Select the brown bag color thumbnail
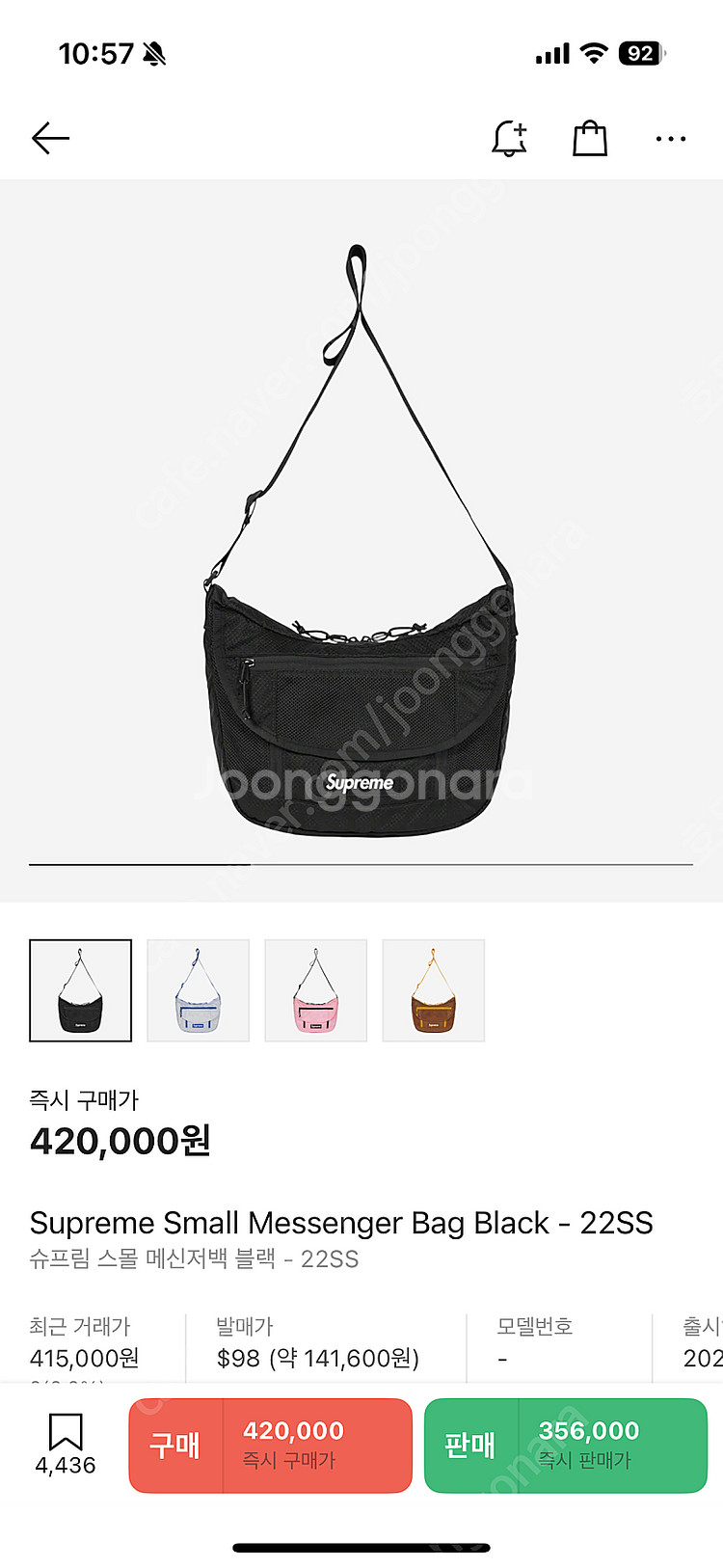 434,990
